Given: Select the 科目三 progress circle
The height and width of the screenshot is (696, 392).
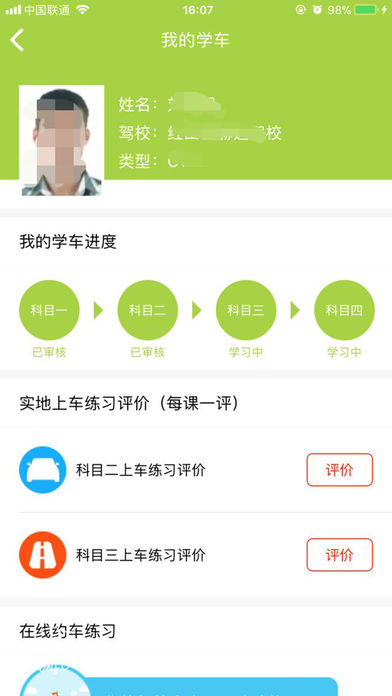Looking at the screenshot, I should 246,310.
